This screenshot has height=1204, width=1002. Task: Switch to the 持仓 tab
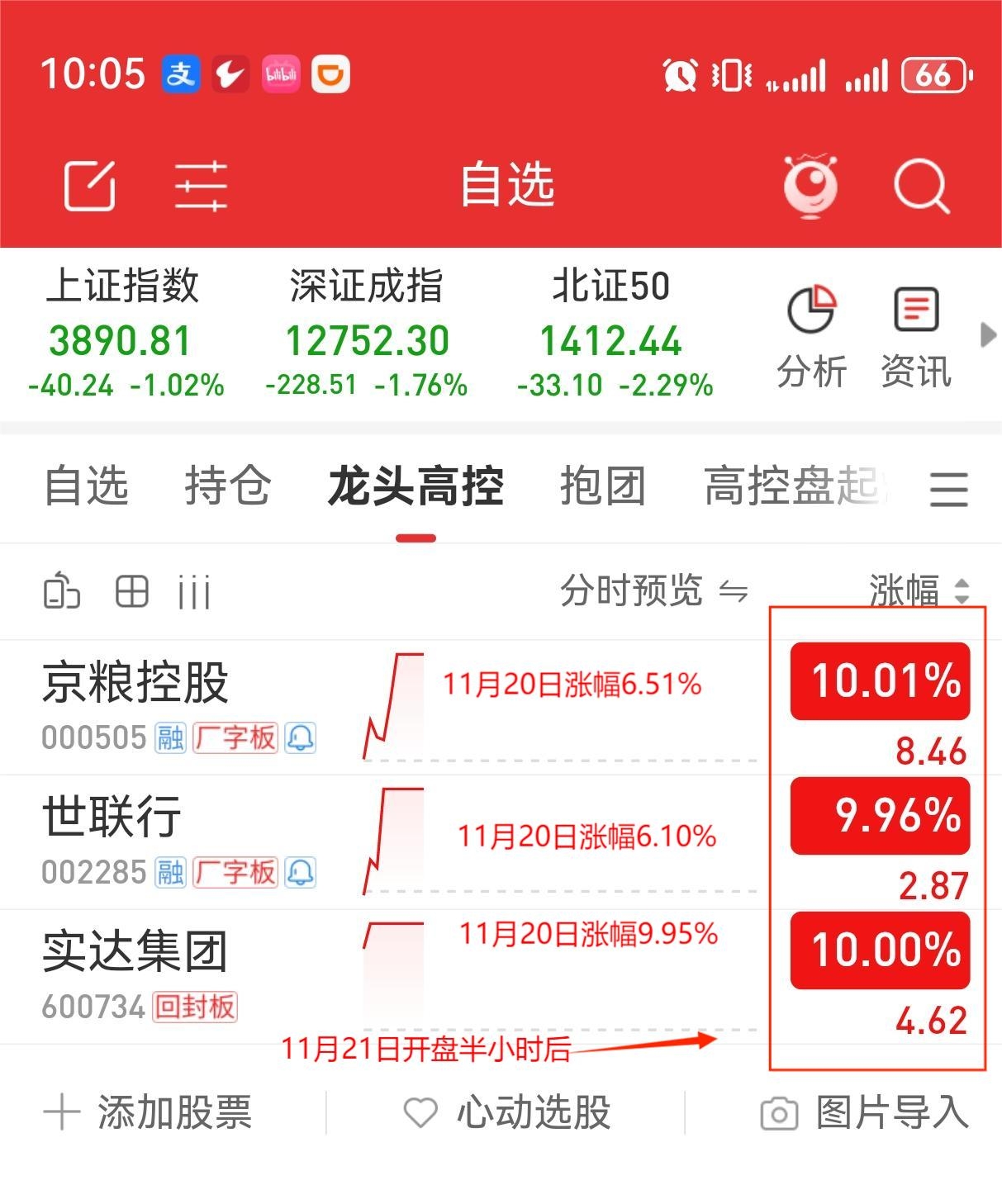[227, 486]
